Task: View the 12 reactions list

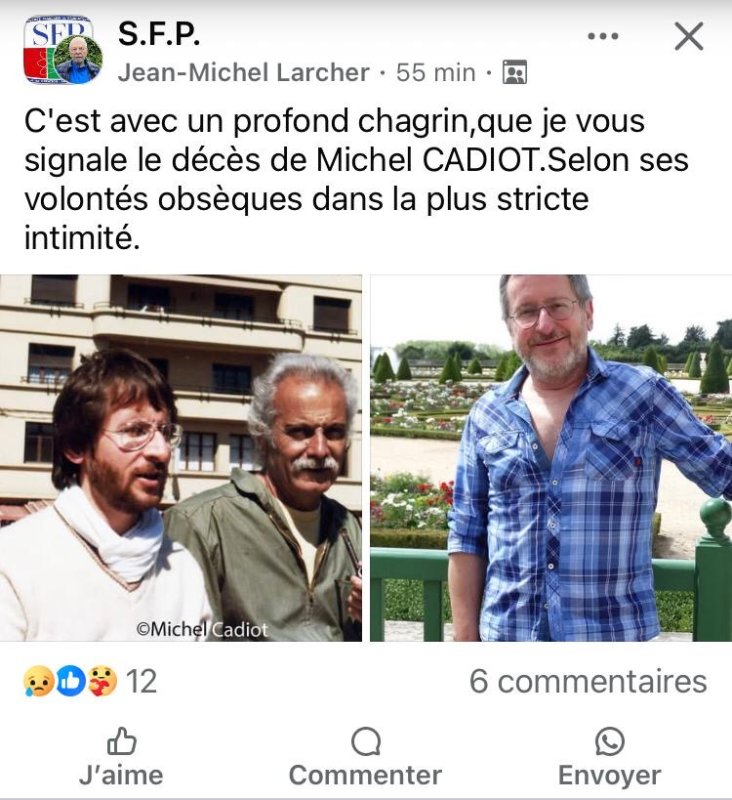Action: [x=90, y=682]
